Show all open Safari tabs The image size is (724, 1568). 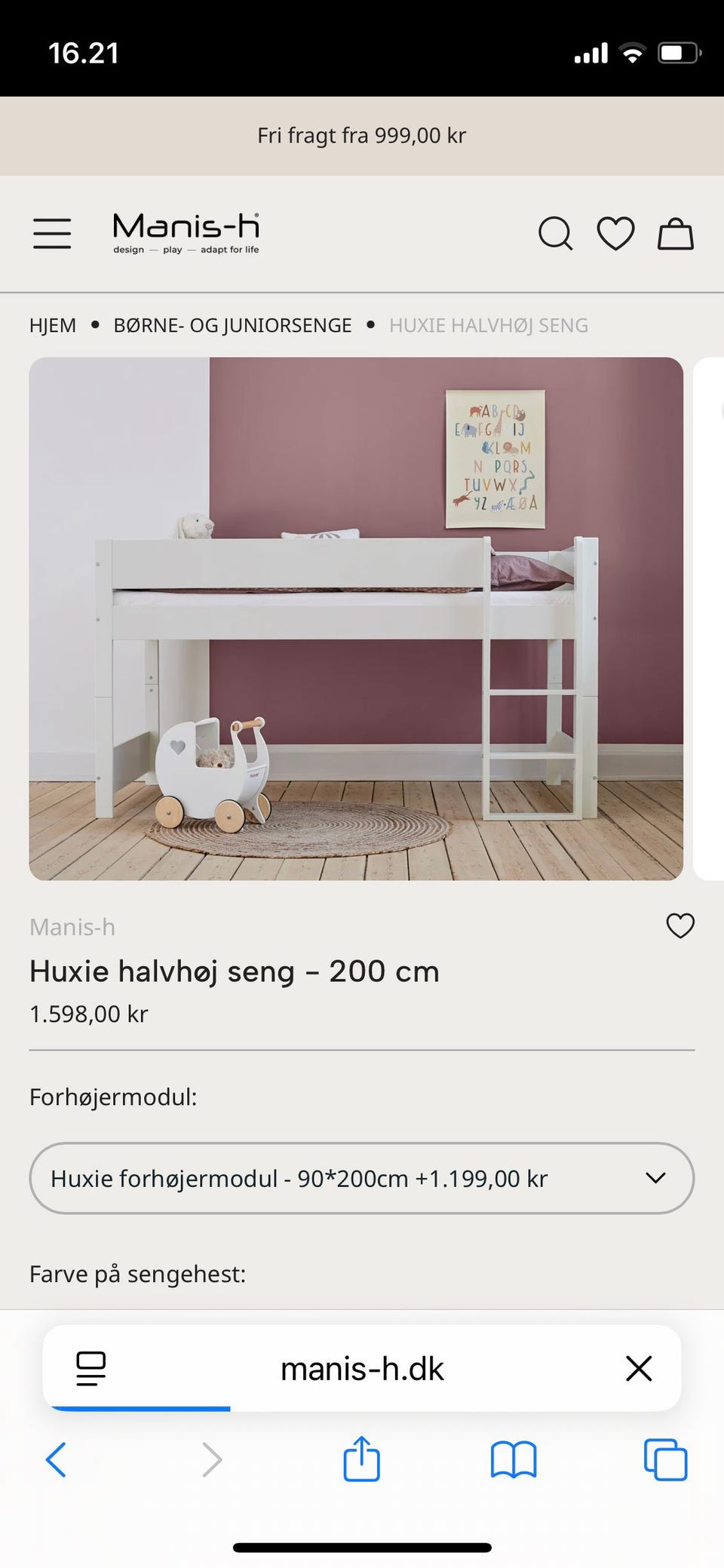pyautogui.click(x=664, y=1459)
